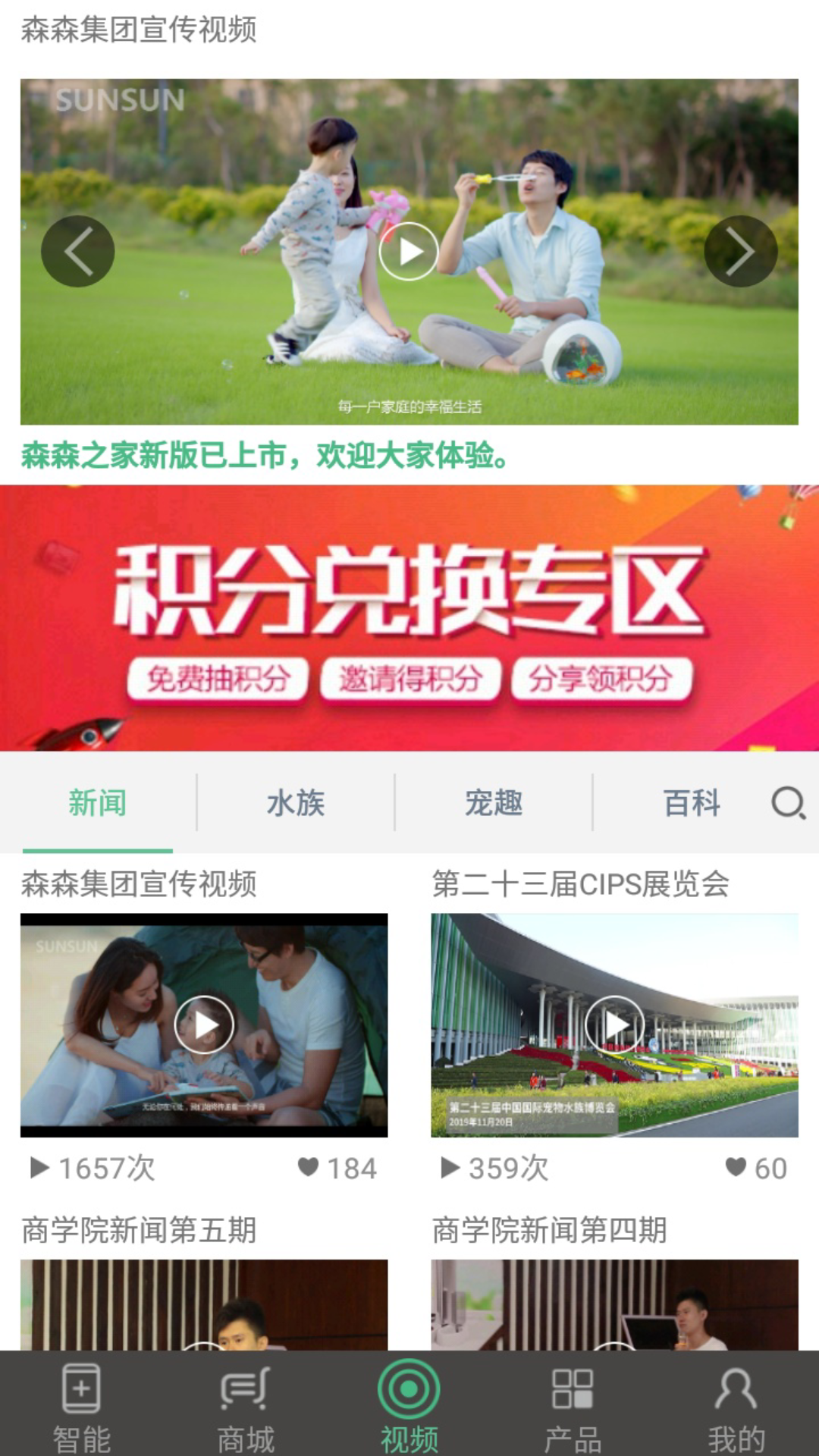Like the CIPS展览会 video with 60 likes
The height and width of the screenshot is (1456, 819).
736,1167
